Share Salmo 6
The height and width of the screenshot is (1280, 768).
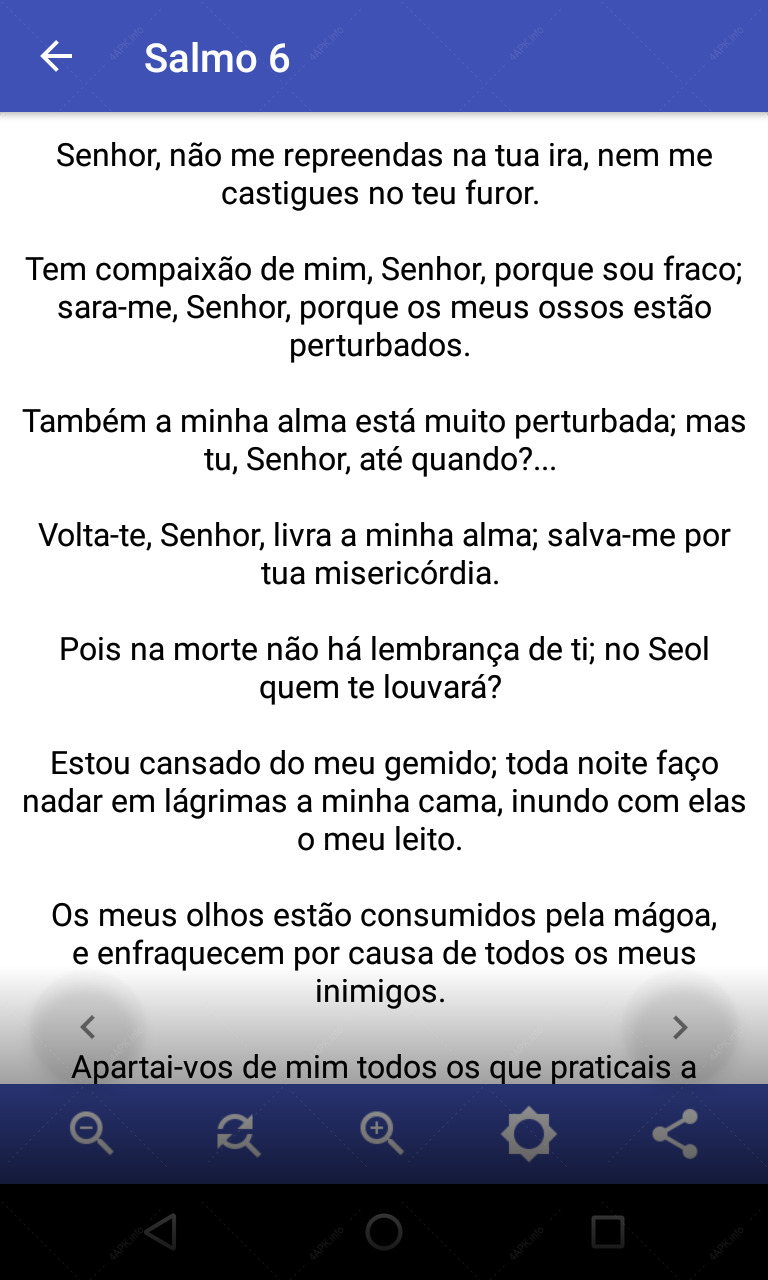(675, 1134)
